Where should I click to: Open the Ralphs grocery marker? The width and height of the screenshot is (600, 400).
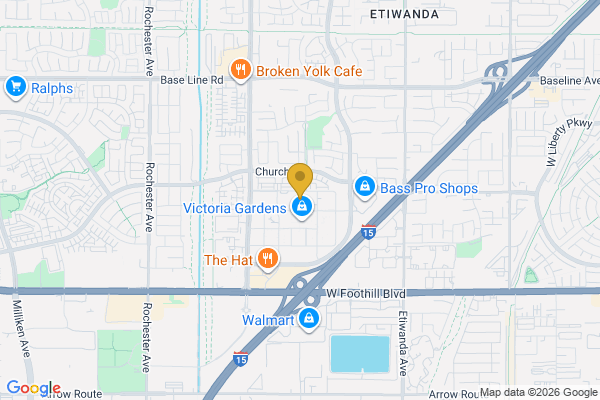click(15, 87)
